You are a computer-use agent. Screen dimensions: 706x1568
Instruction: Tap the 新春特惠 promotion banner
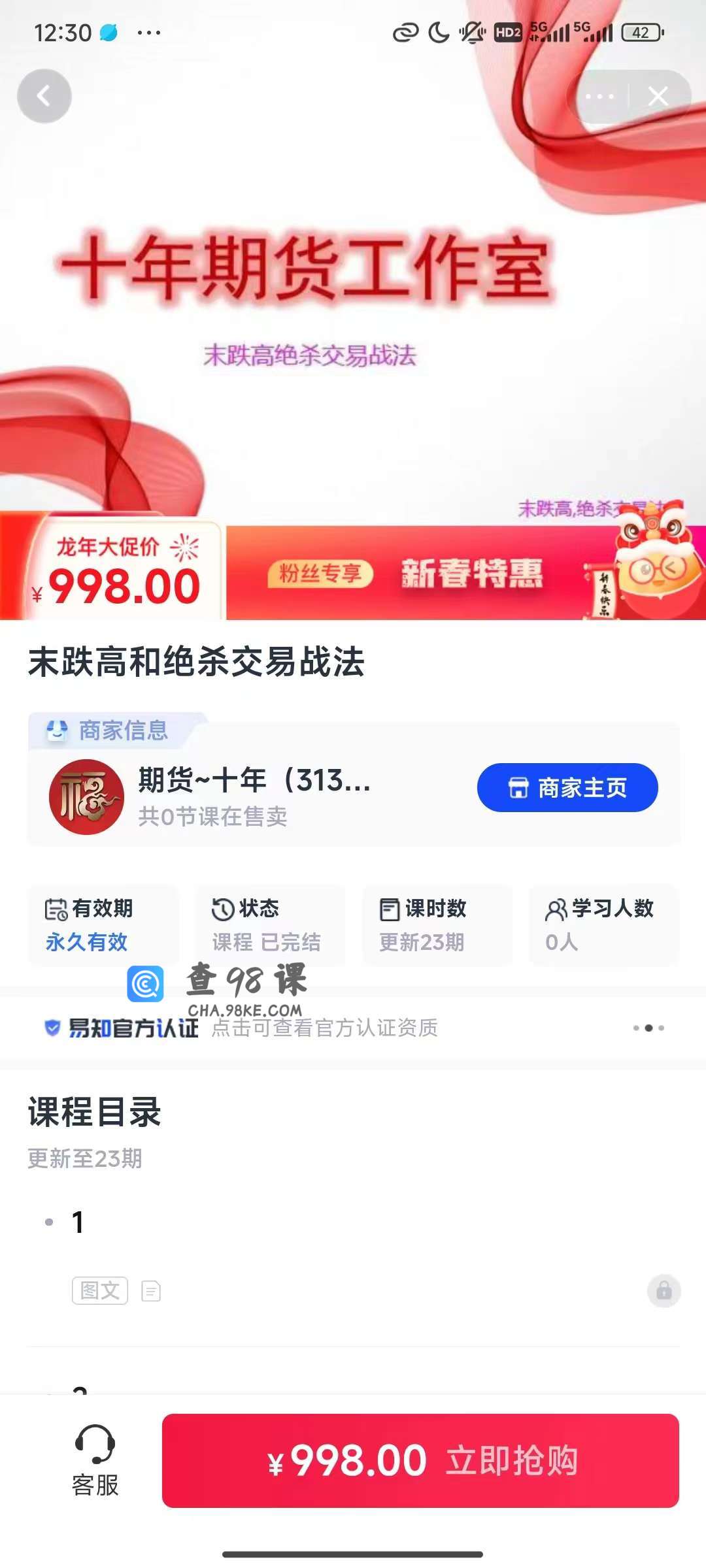471,574
